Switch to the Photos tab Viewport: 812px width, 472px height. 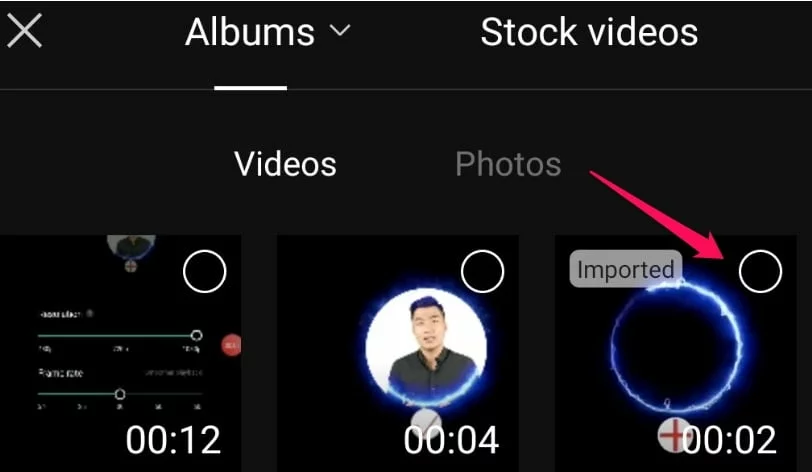pos(508,164)
